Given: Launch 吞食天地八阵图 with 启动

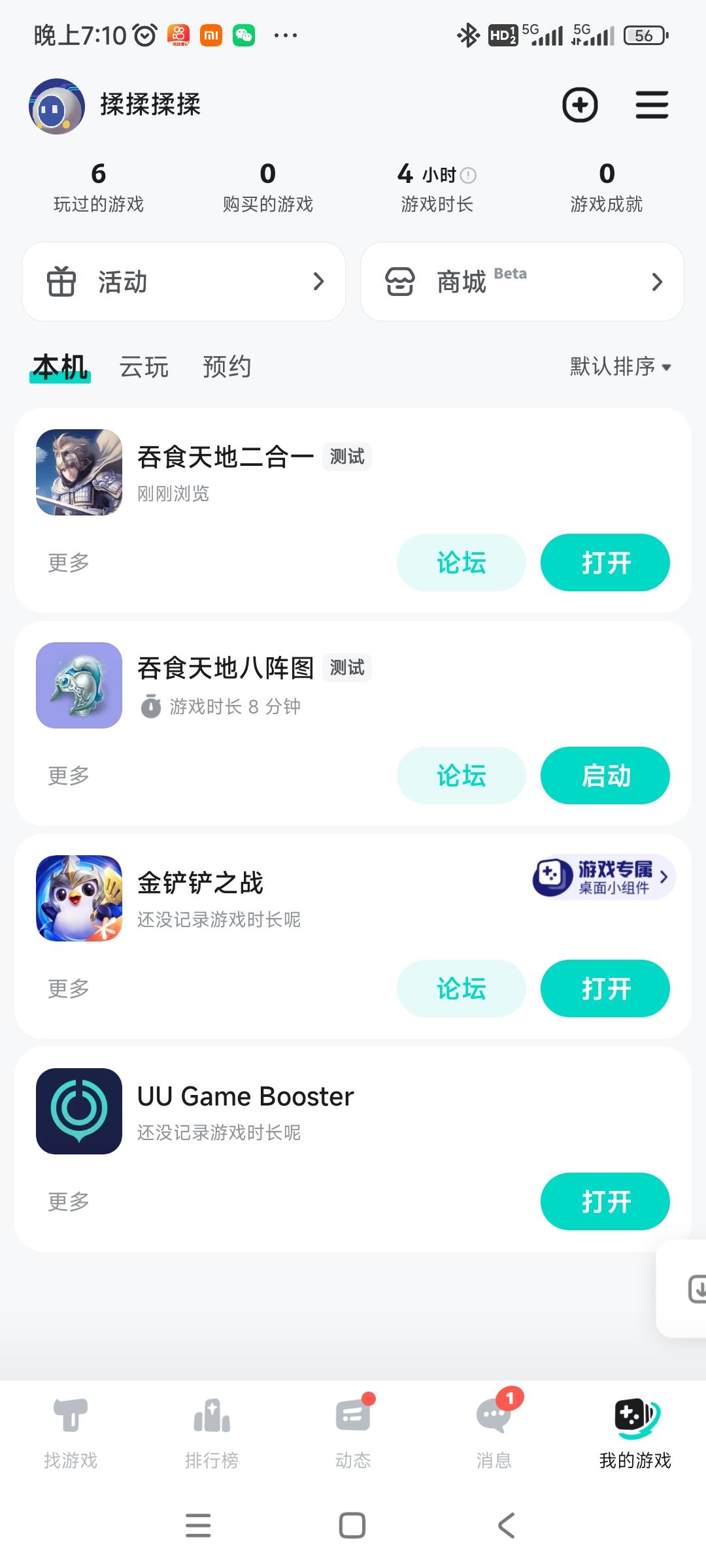Looking at the screenshot, I should click(605, 776).
